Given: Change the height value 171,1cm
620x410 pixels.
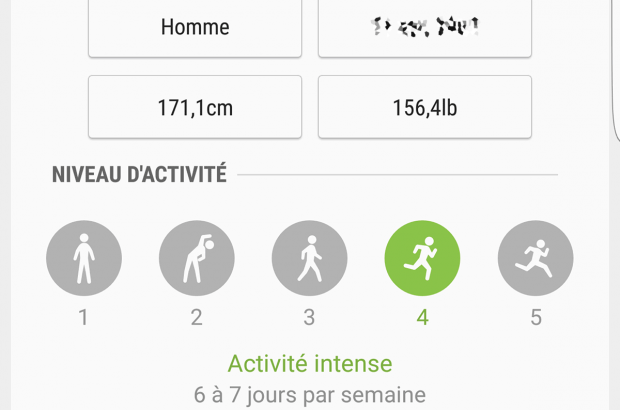Looking at the screenshot, I should (x=195, y=107).
